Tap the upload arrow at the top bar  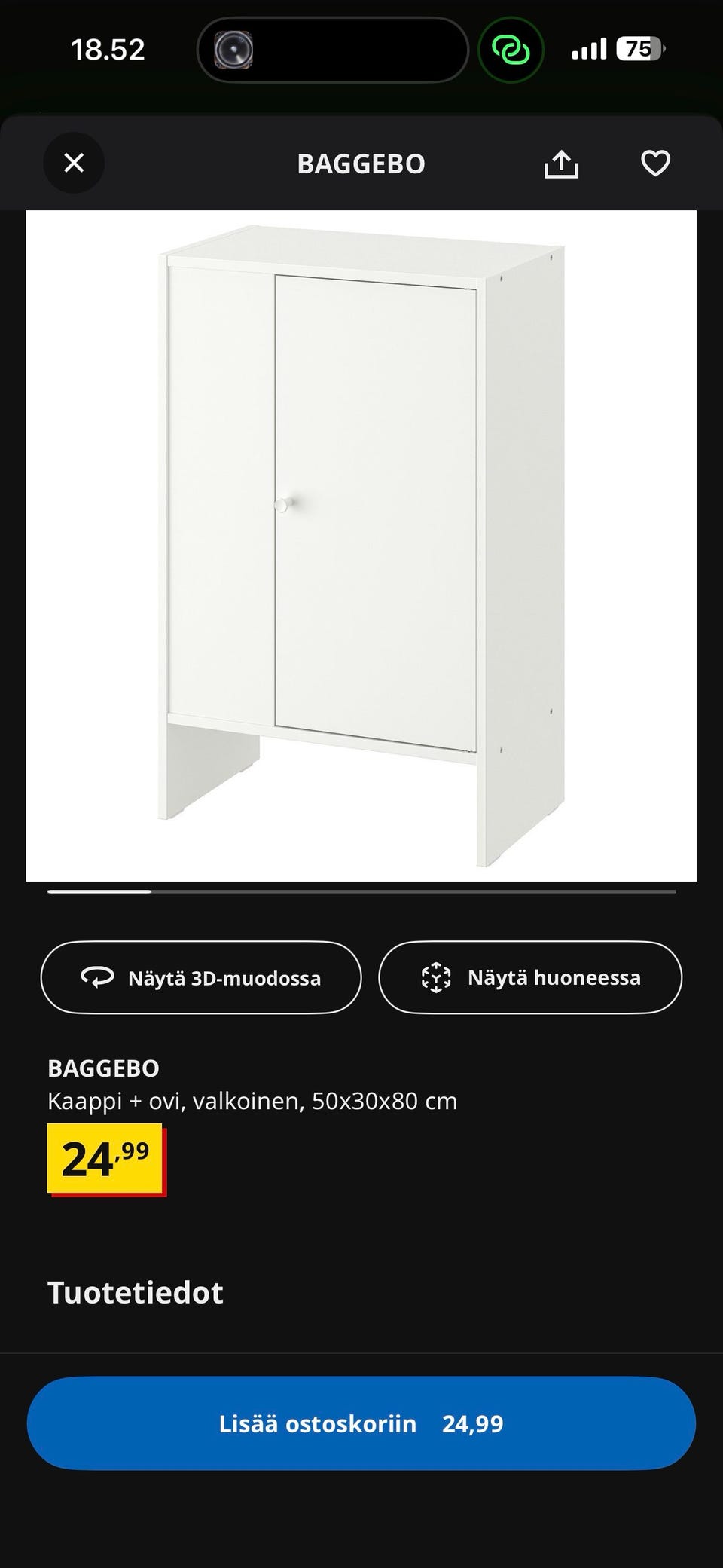[561, 163]
